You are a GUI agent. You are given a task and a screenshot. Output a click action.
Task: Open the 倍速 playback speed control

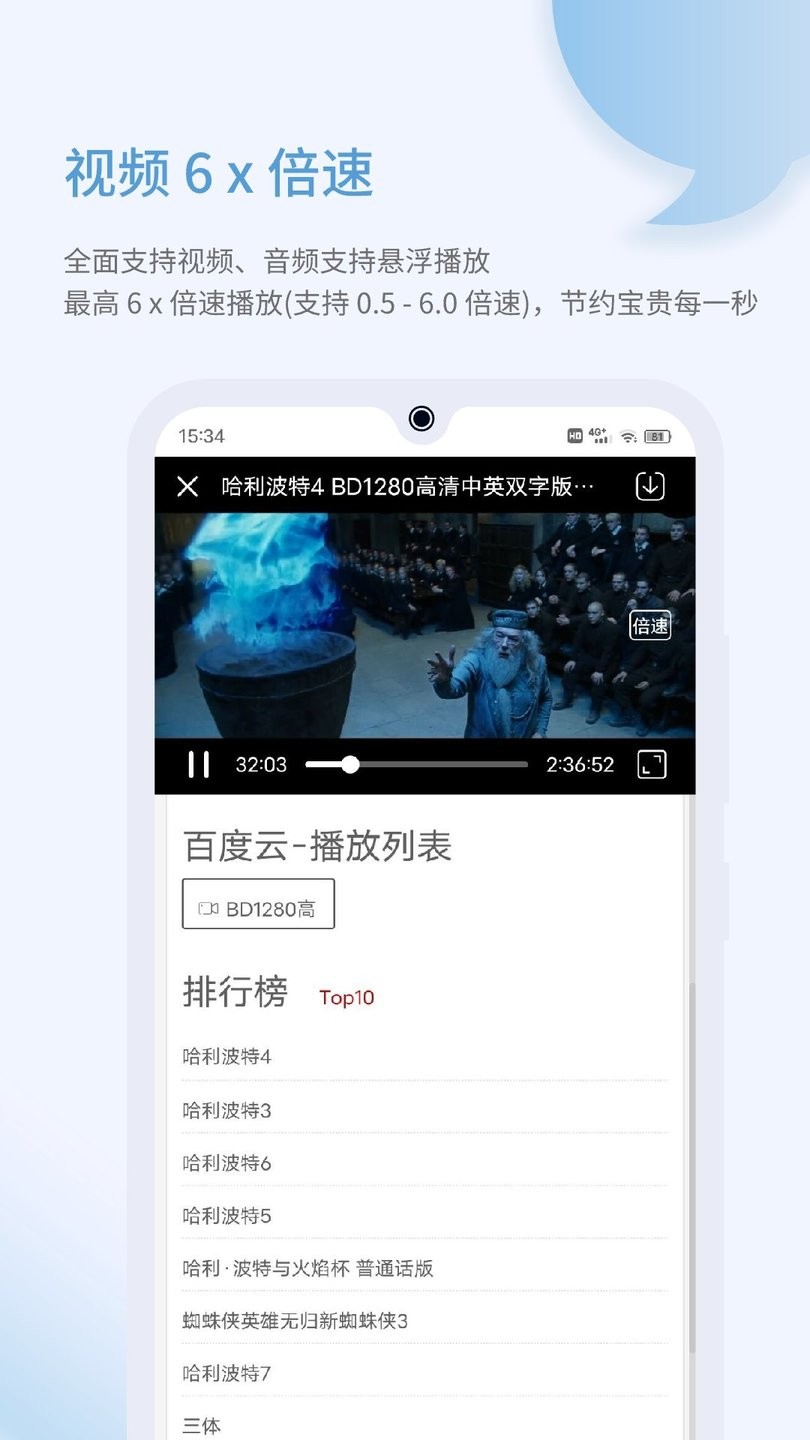tap(649, 627)
